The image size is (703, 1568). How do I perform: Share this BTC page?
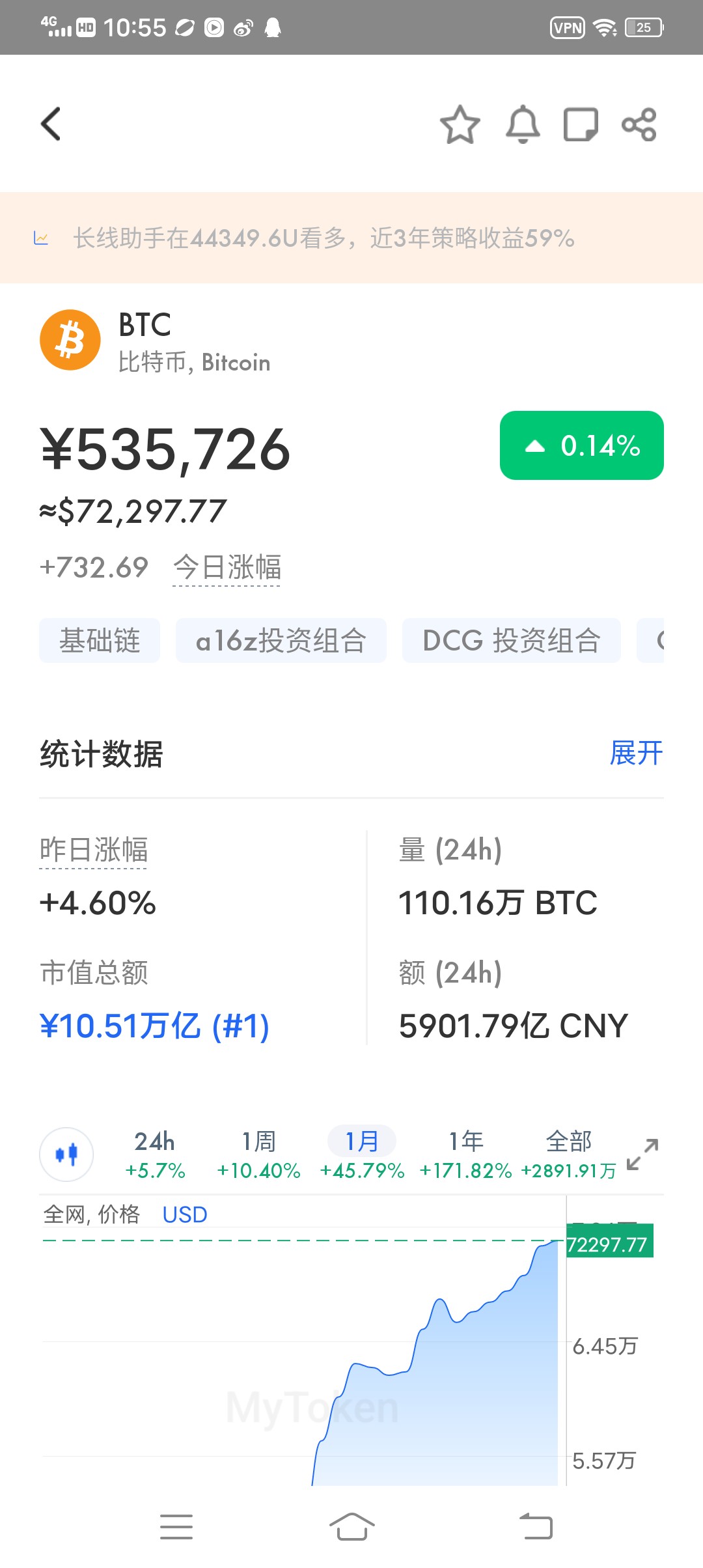point(639,124)
